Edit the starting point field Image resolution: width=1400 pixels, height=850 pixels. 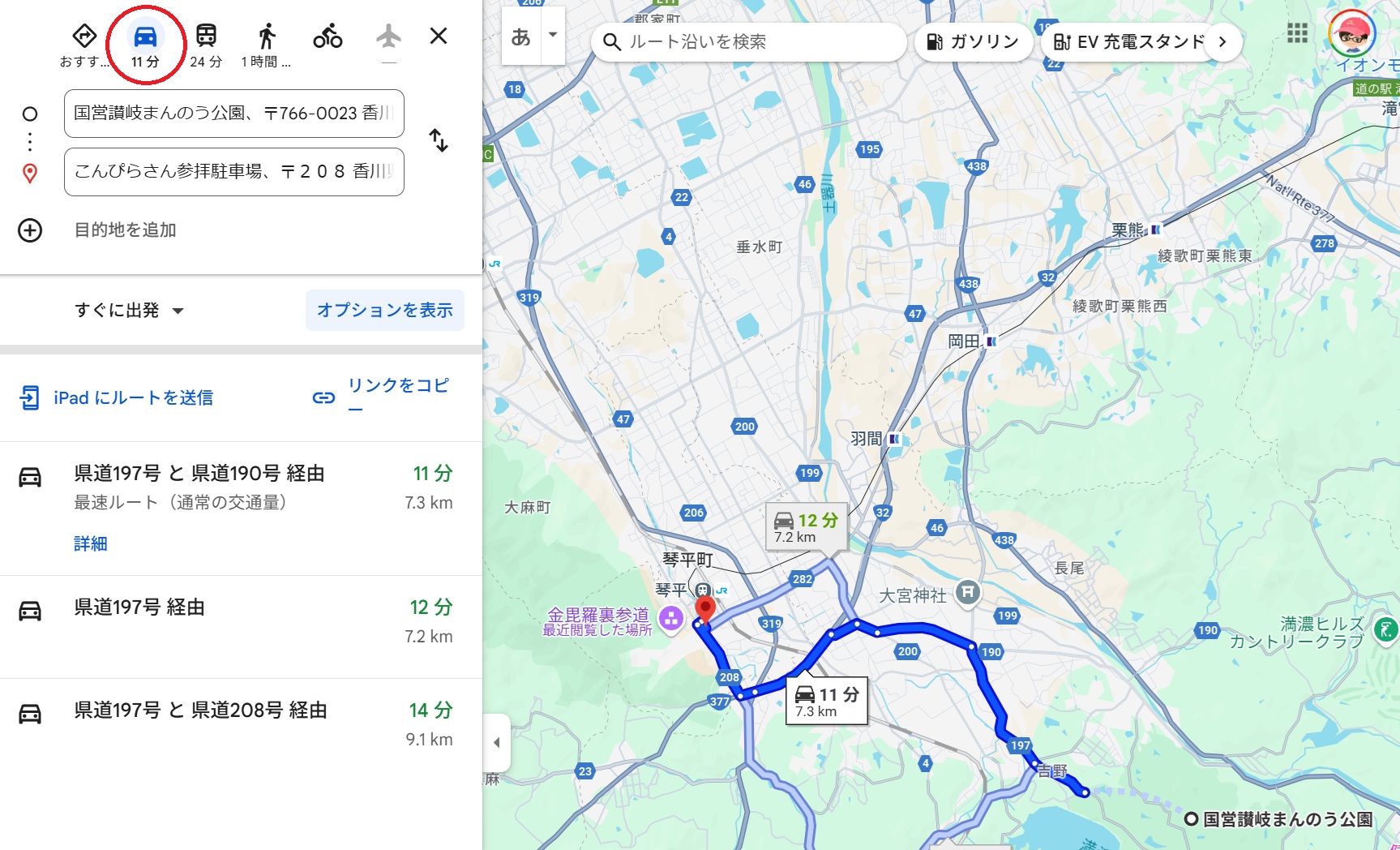coord(233,114)
